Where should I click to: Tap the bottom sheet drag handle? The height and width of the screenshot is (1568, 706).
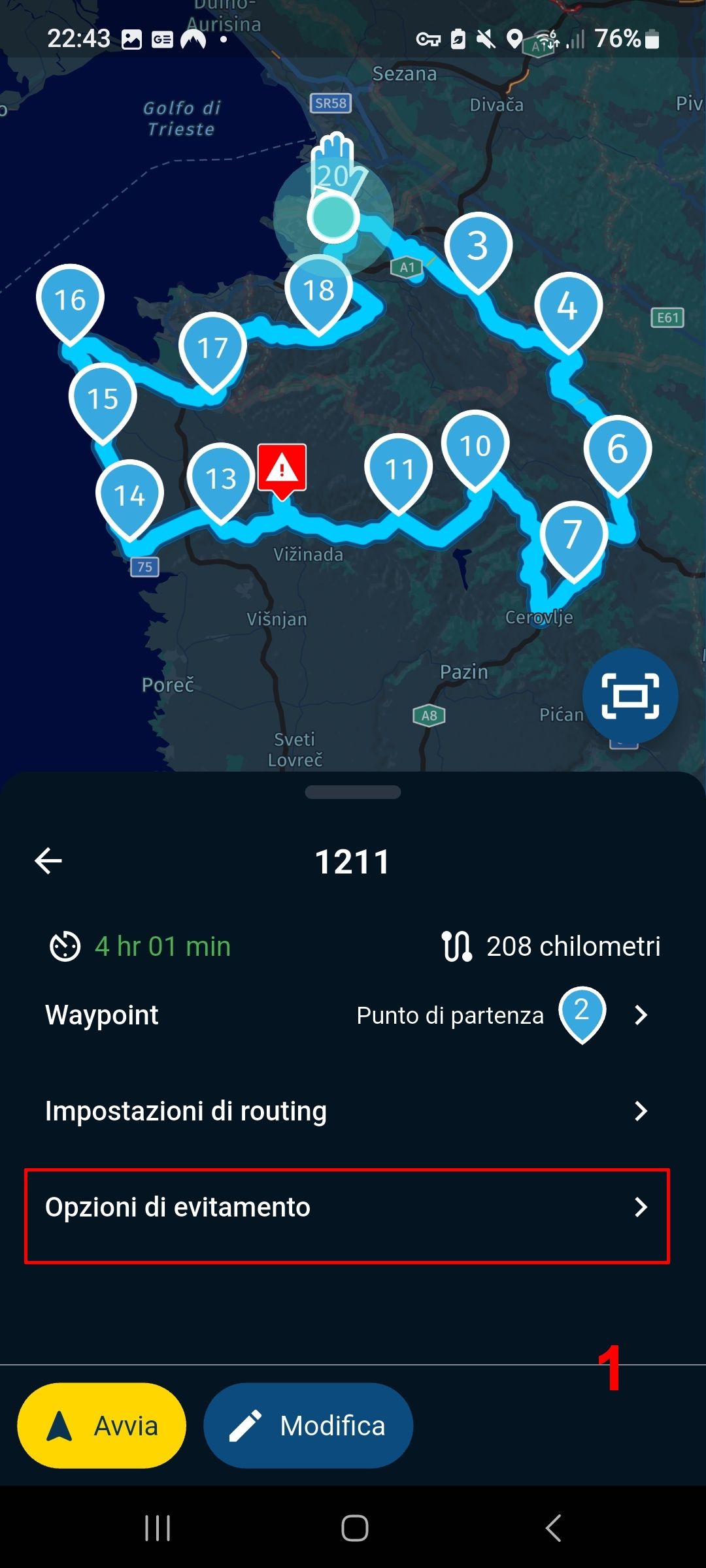(x=353, y=792)
